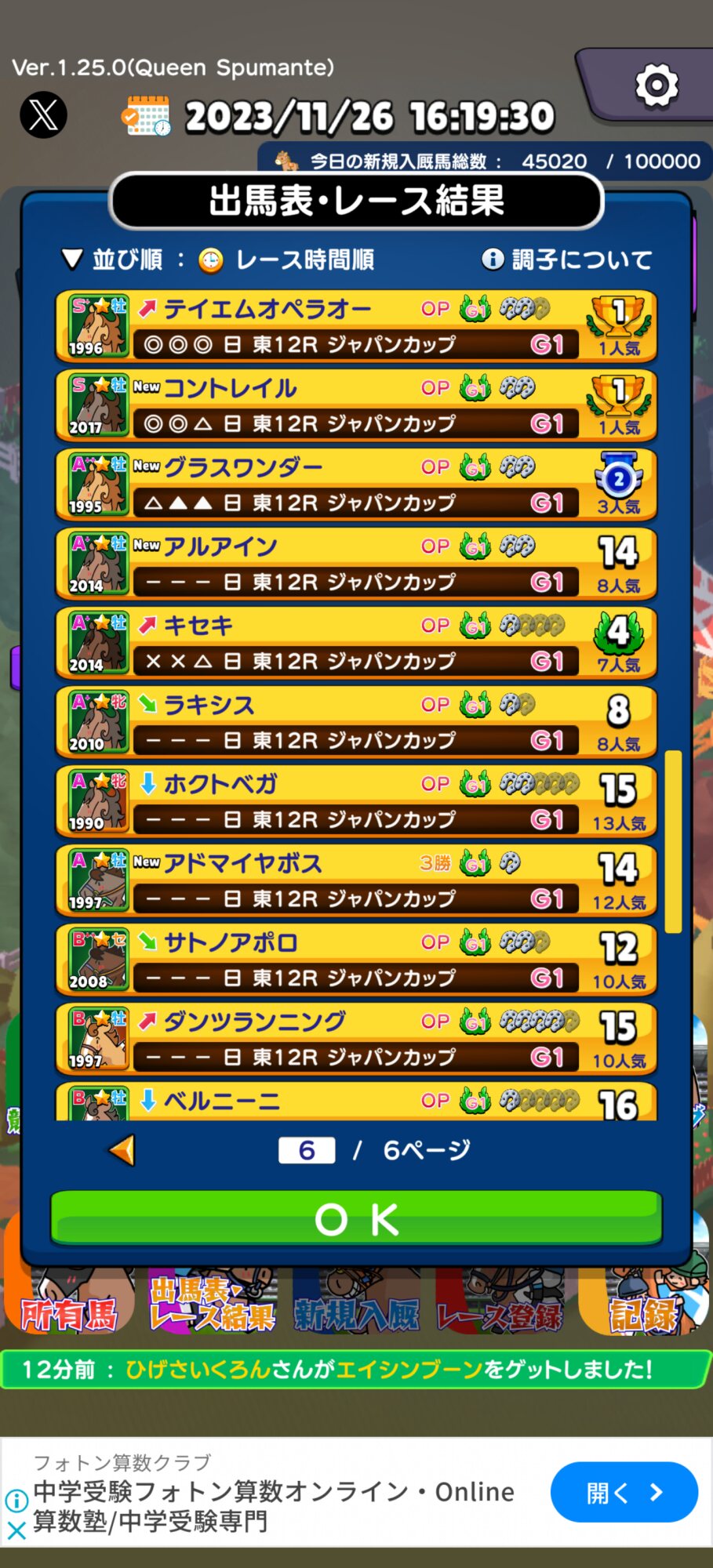Screen dimensions: 713x1568
Task: Open キセキ race entry
Action: [x=355, y=643]
